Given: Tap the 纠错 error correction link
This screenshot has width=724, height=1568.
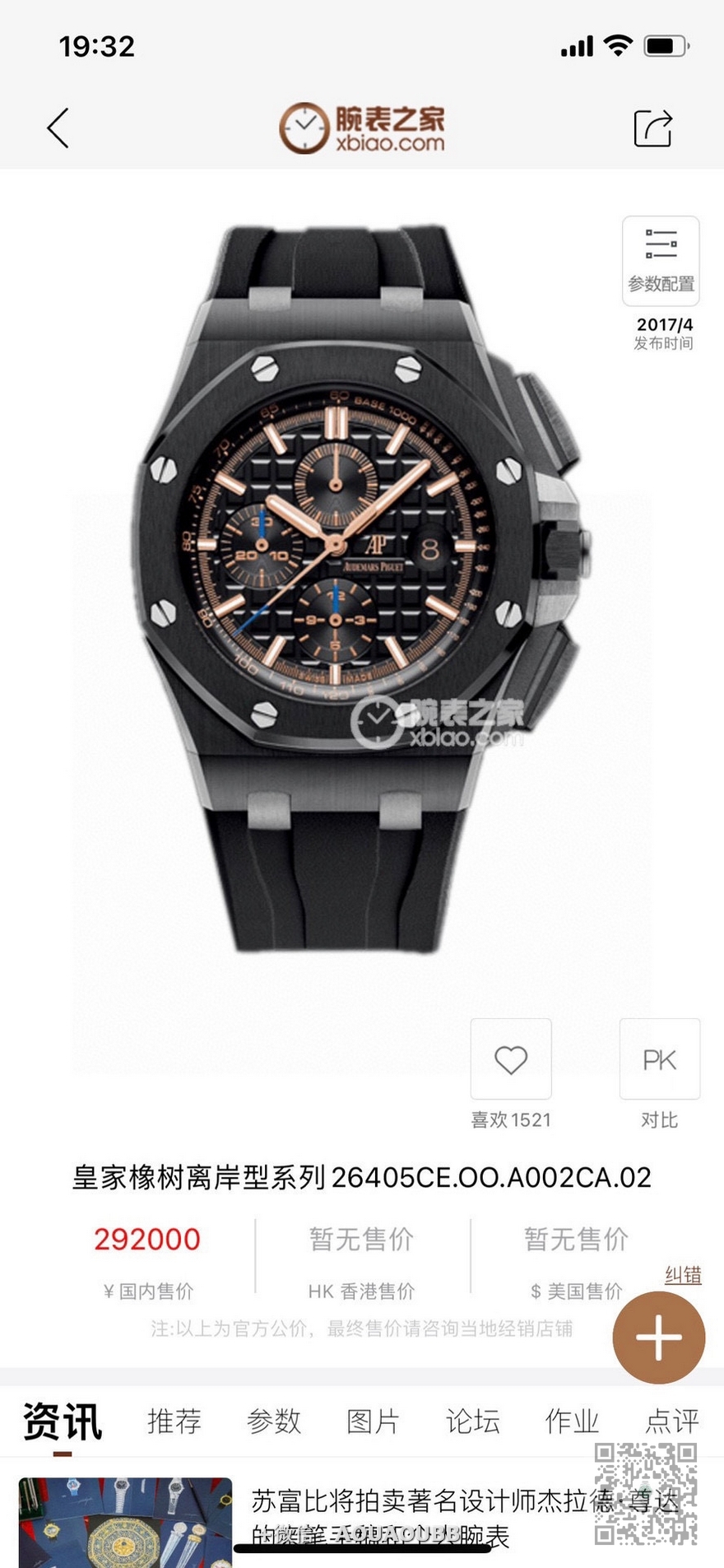Looking at the screenshot, I should click(x=683, y=1275).
